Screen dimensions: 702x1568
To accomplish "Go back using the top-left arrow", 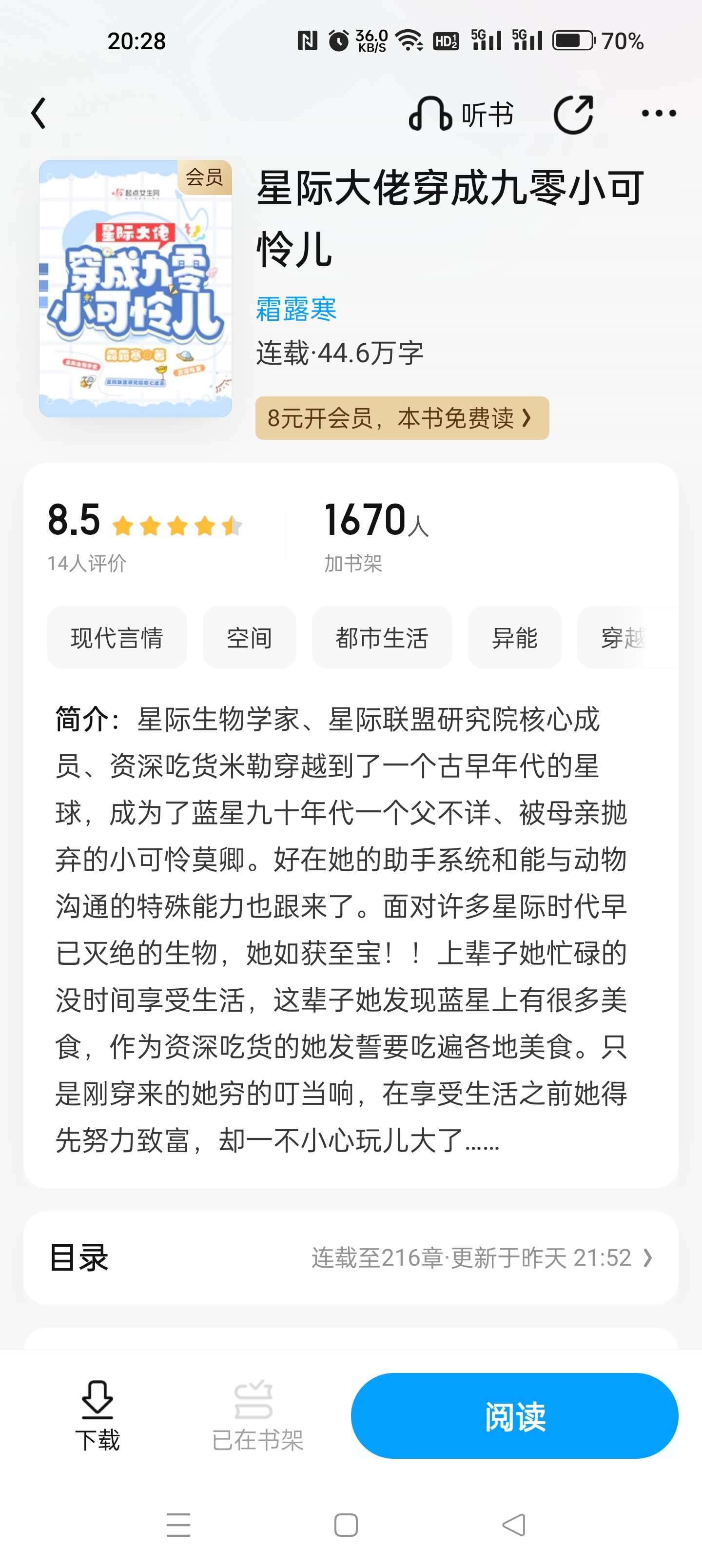I will point(39,113).
